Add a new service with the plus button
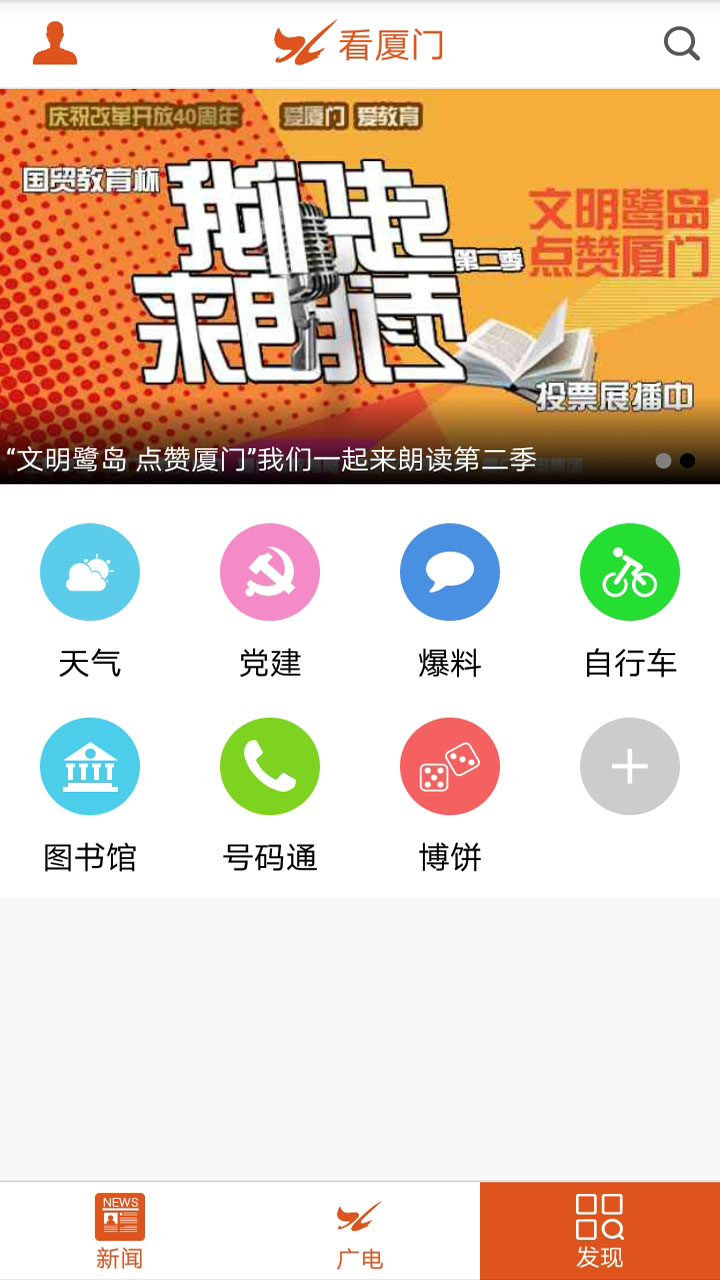 [630, 767]
